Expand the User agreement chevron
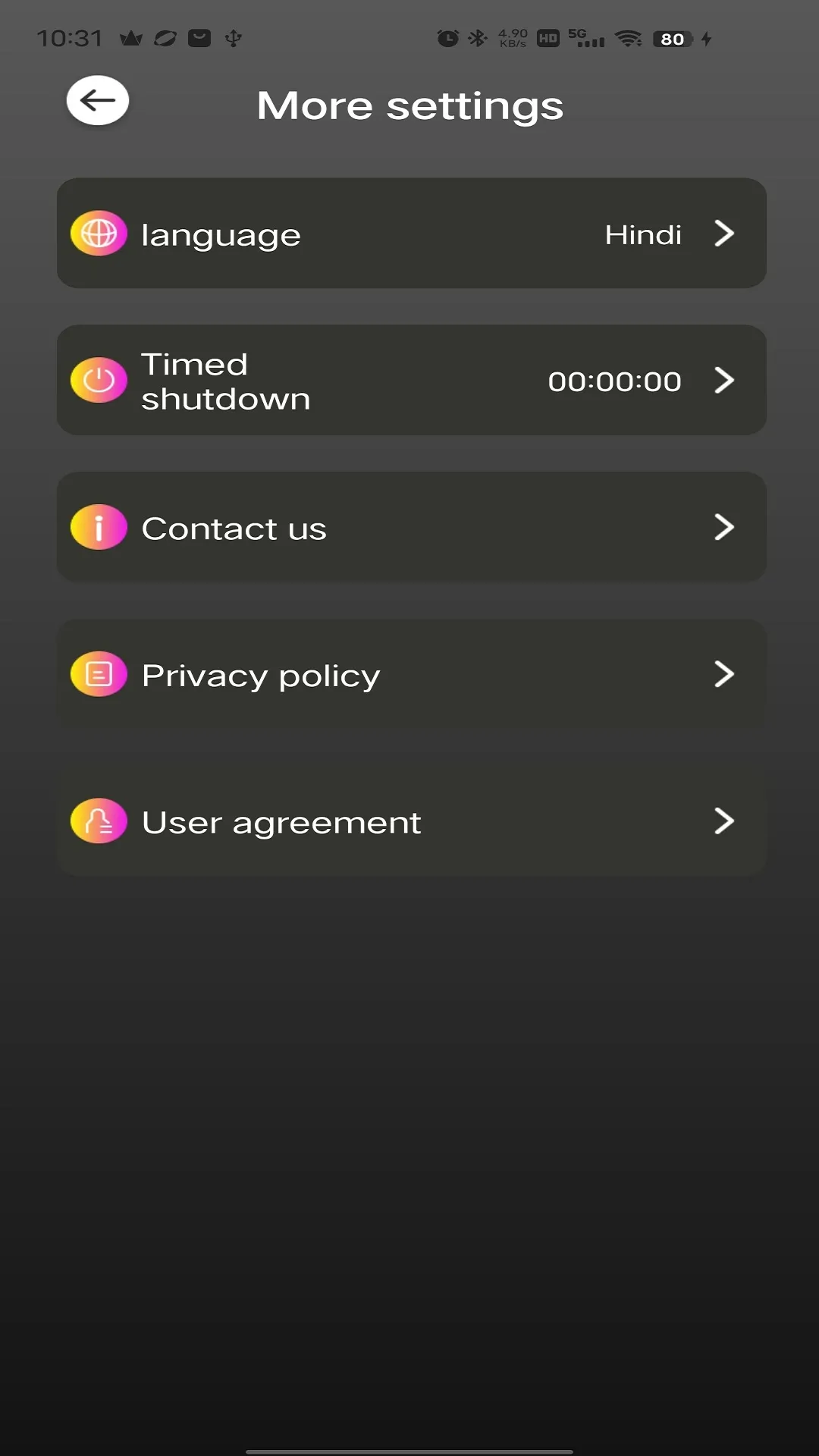 click(725, 821)
